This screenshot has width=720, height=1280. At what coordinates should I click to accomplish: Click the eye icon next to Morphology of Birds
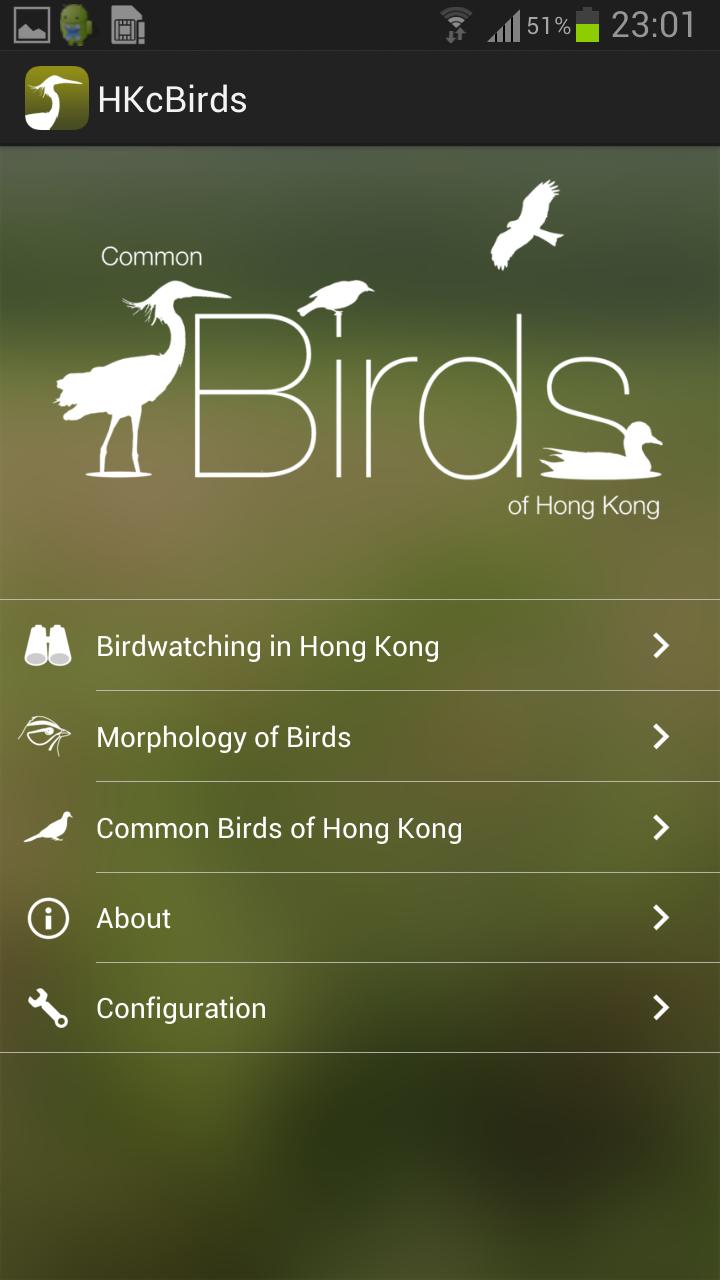47,736
